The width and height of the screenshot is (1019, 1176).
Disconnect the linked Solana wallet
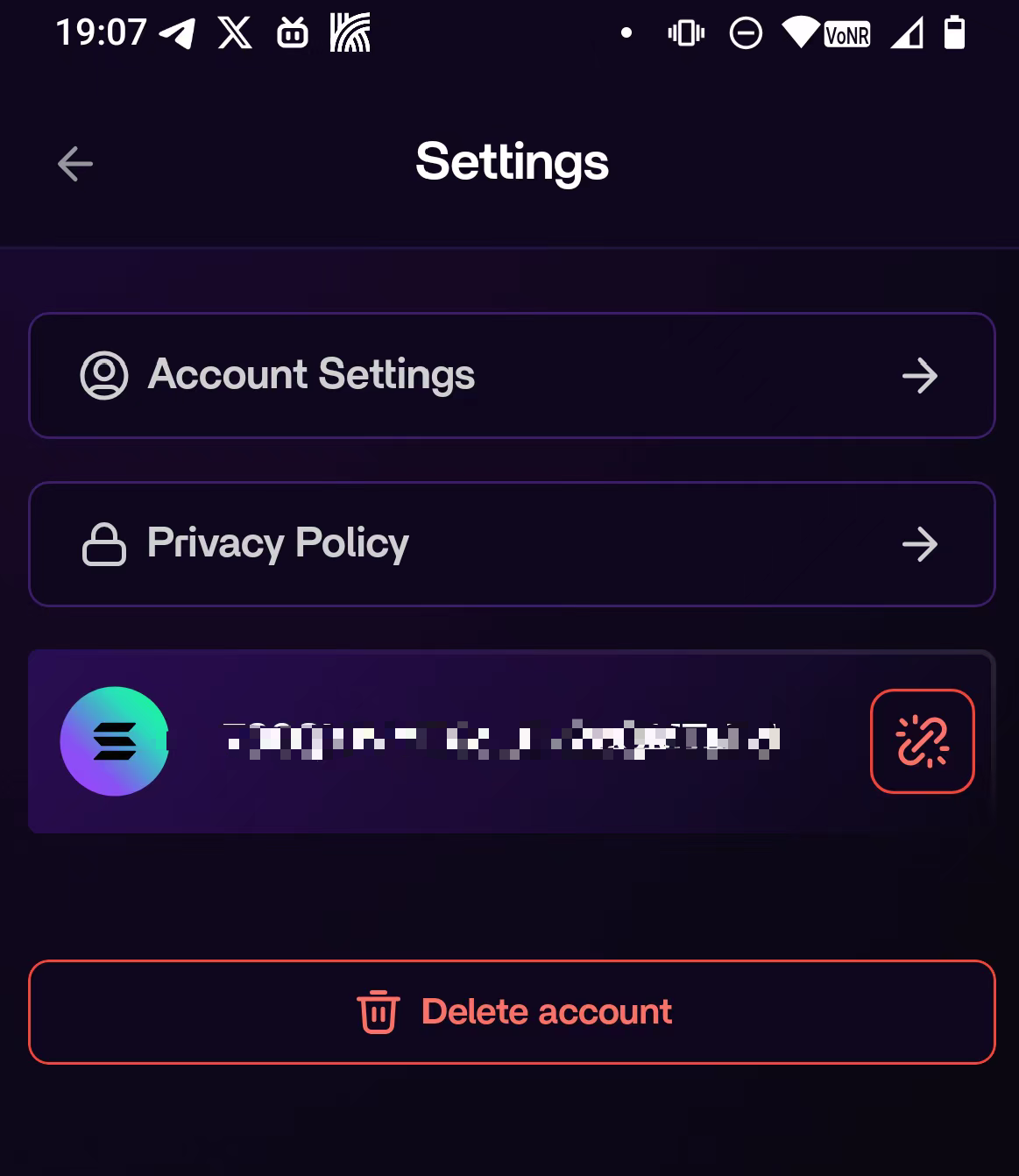pos(922,741)
